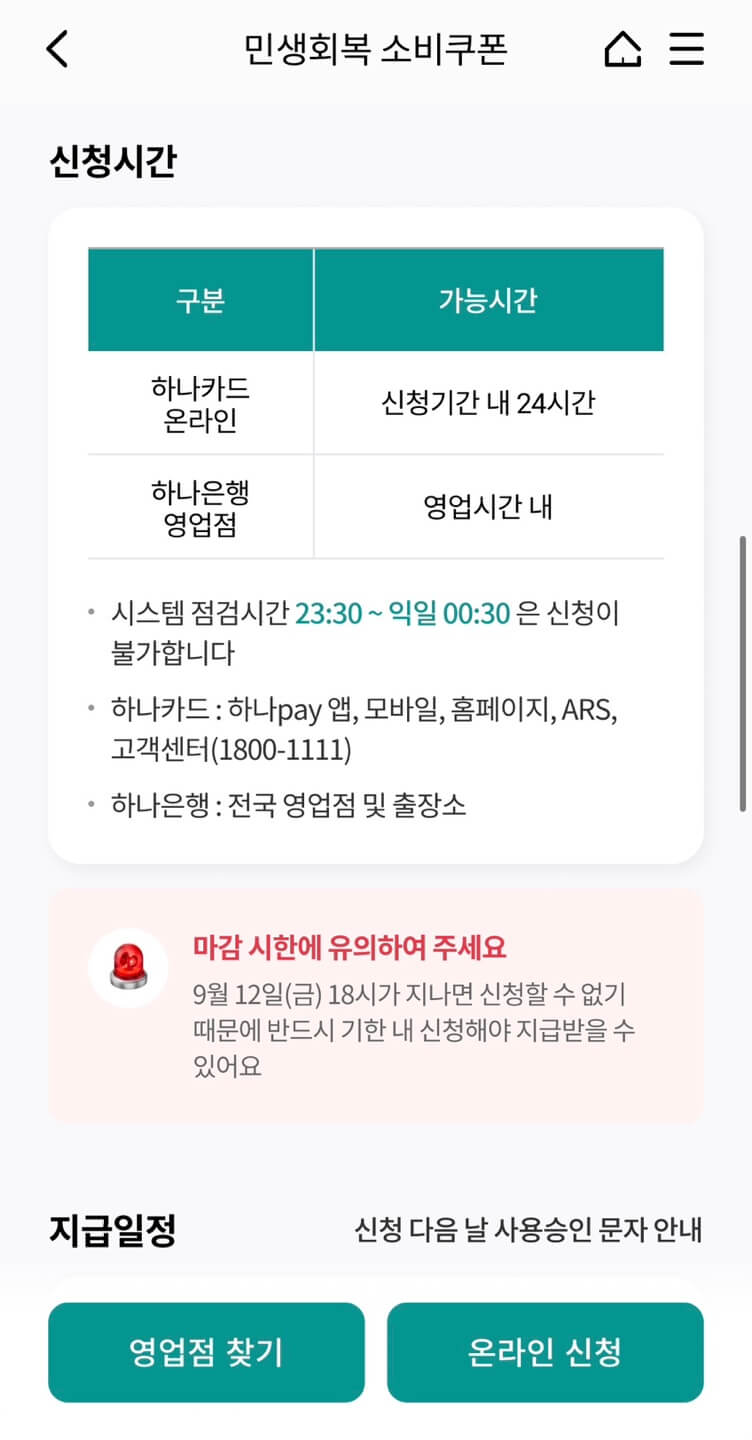Viewport: 752px width, 1440px height.
Task: Toggle the 가능시간 table header cell
Action: 489,299
